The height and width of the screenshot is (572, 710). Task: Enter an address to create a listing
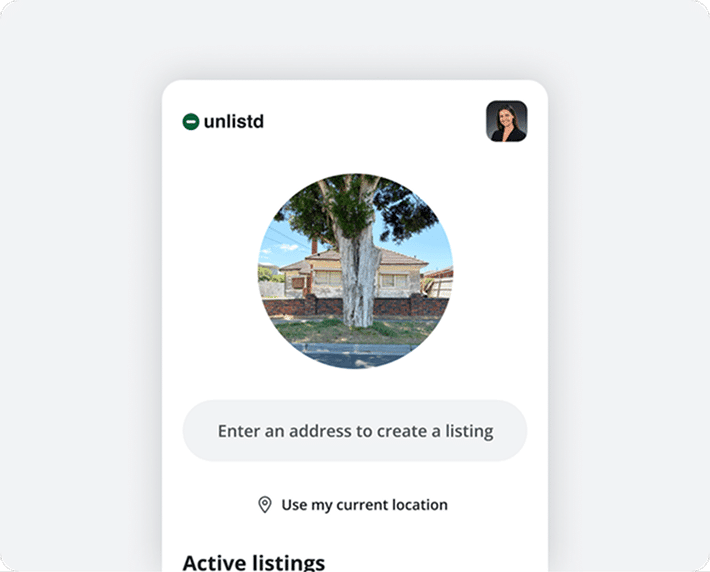click(x=355, y=431)
